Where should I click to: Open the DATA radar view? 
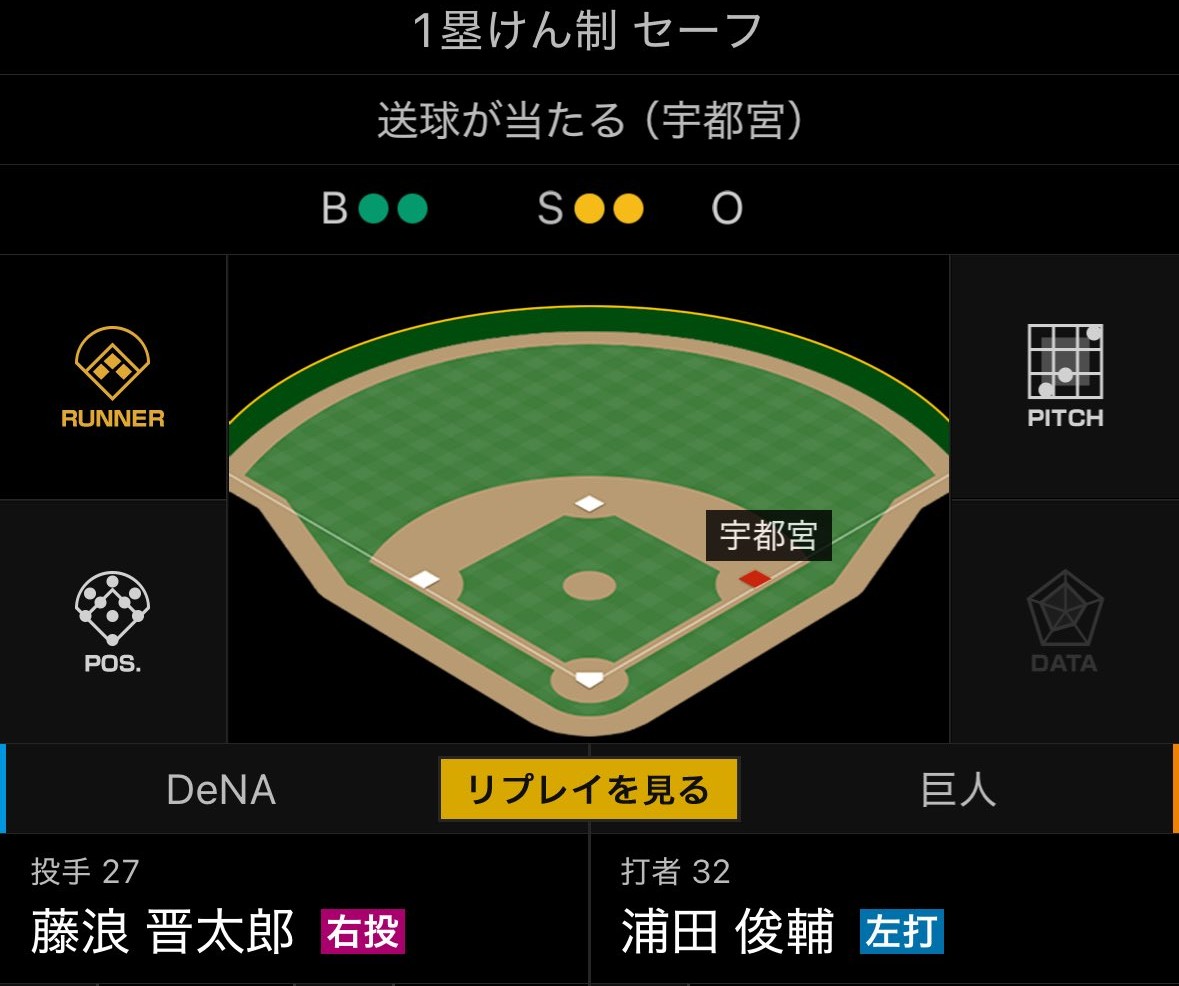pyautogui.click(x=1064, y=622)
